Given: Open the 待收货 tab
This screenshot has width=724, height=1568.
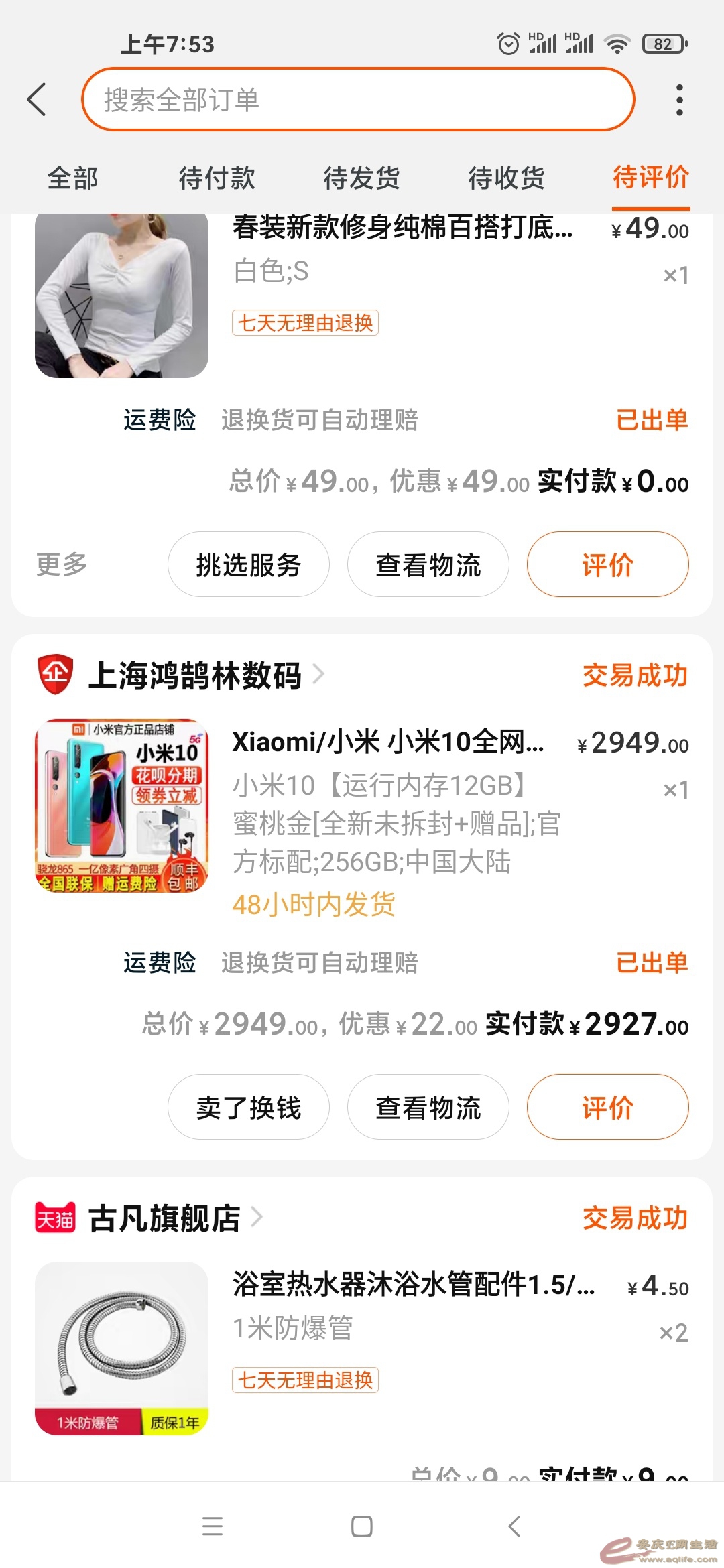Looking at the screenshot, I should 506,178.
